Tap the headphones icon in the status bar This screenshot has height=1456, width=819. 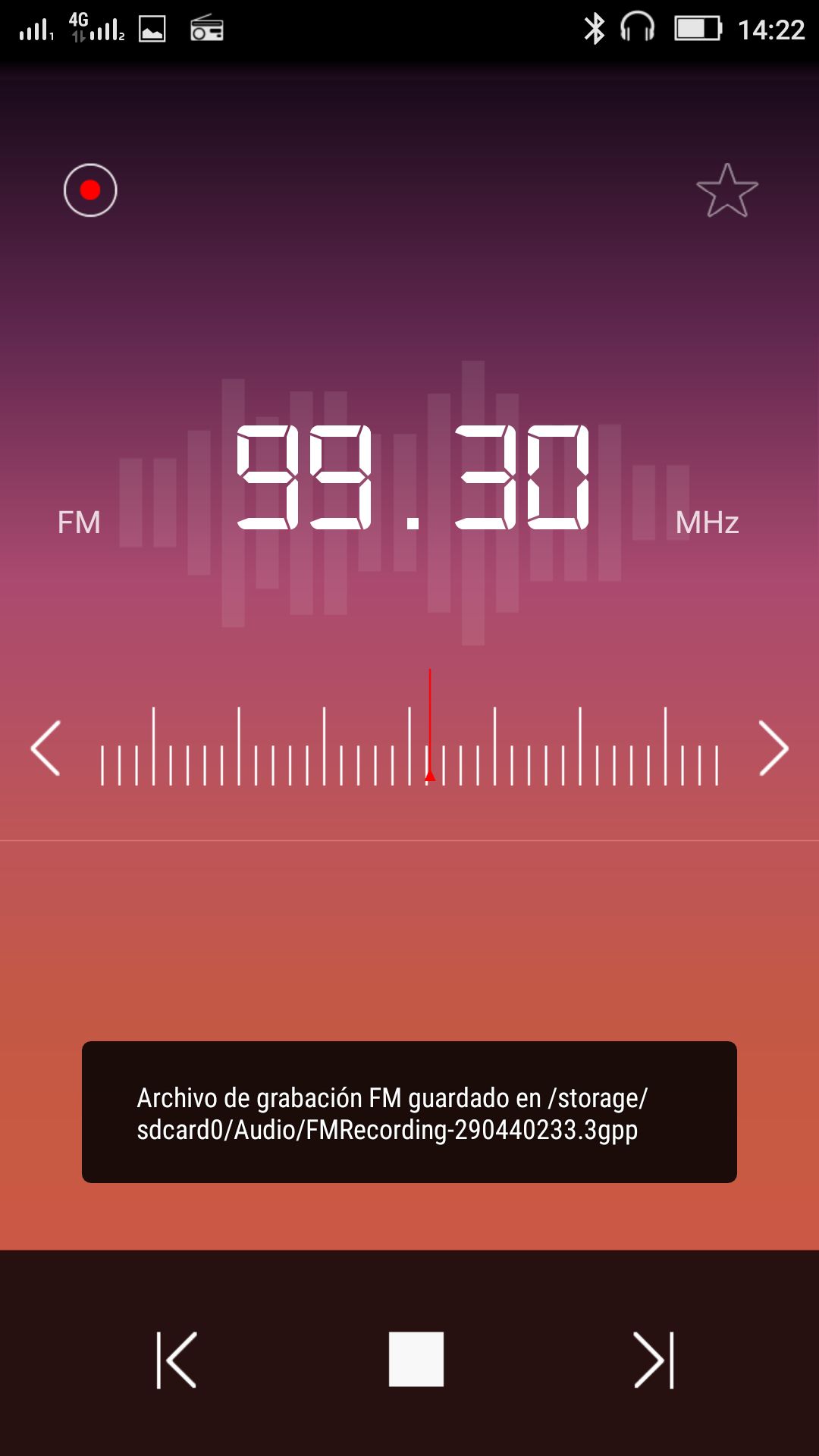click(x=637, y=29)
